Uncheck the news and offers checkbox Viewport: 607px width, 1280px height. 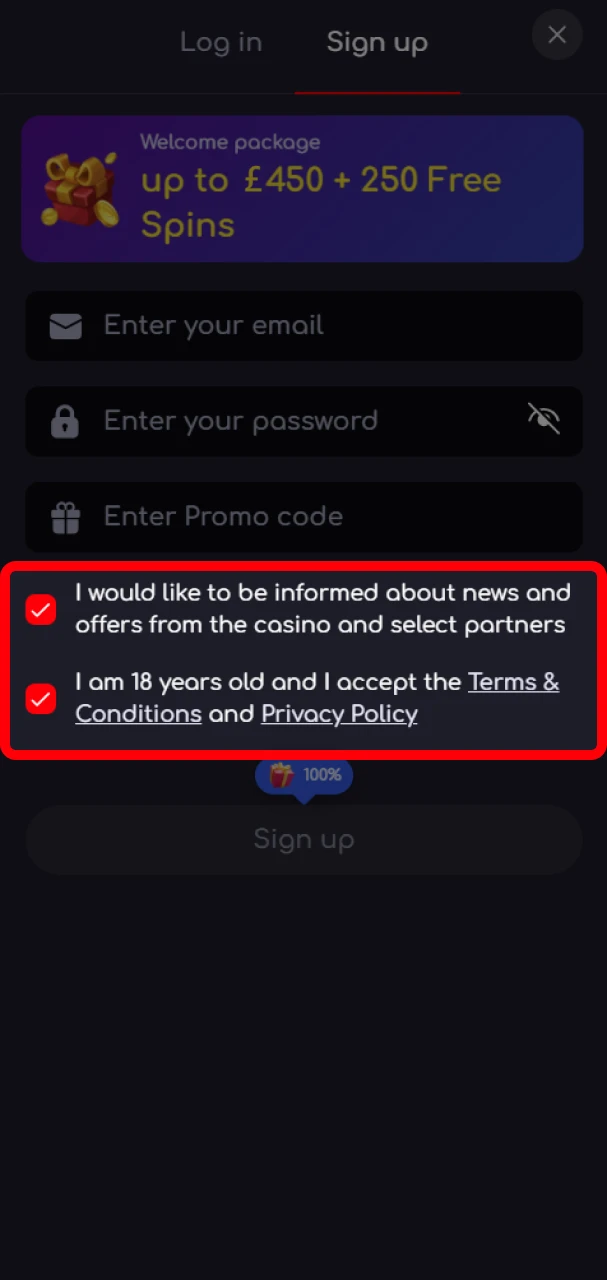pyautogui.click(x=41, y=609)
